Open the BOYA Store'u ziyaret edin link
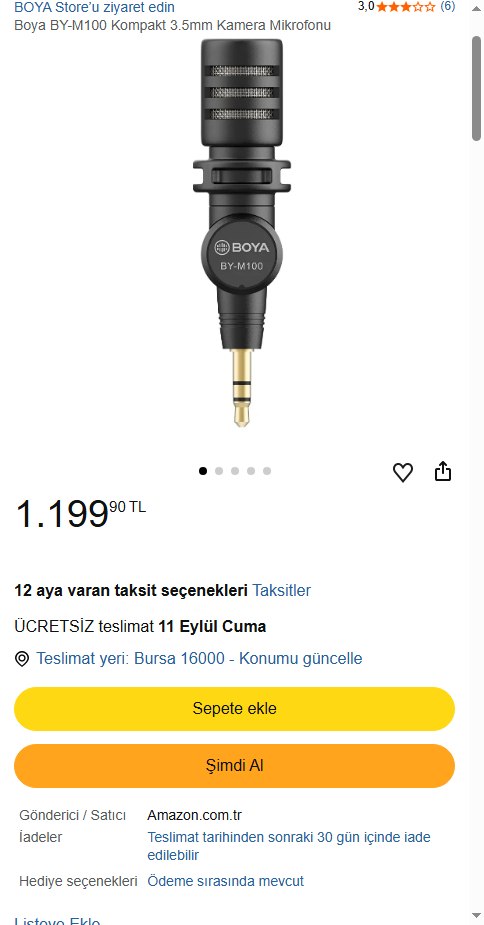This screenshot has height=925, width=484. pos(94,8)
